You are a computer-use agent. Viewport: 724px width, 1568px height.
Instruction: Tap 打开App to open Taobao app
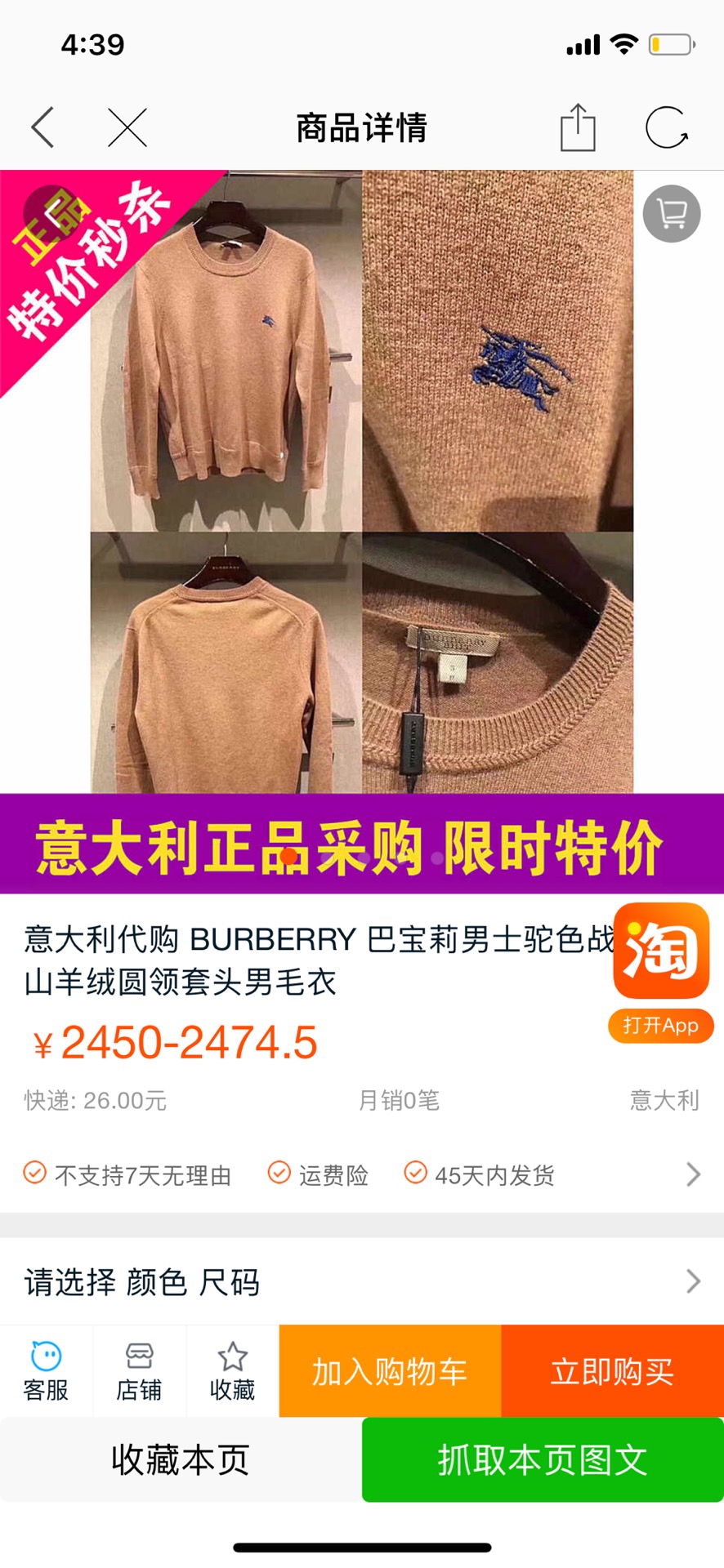point(660,1025)
